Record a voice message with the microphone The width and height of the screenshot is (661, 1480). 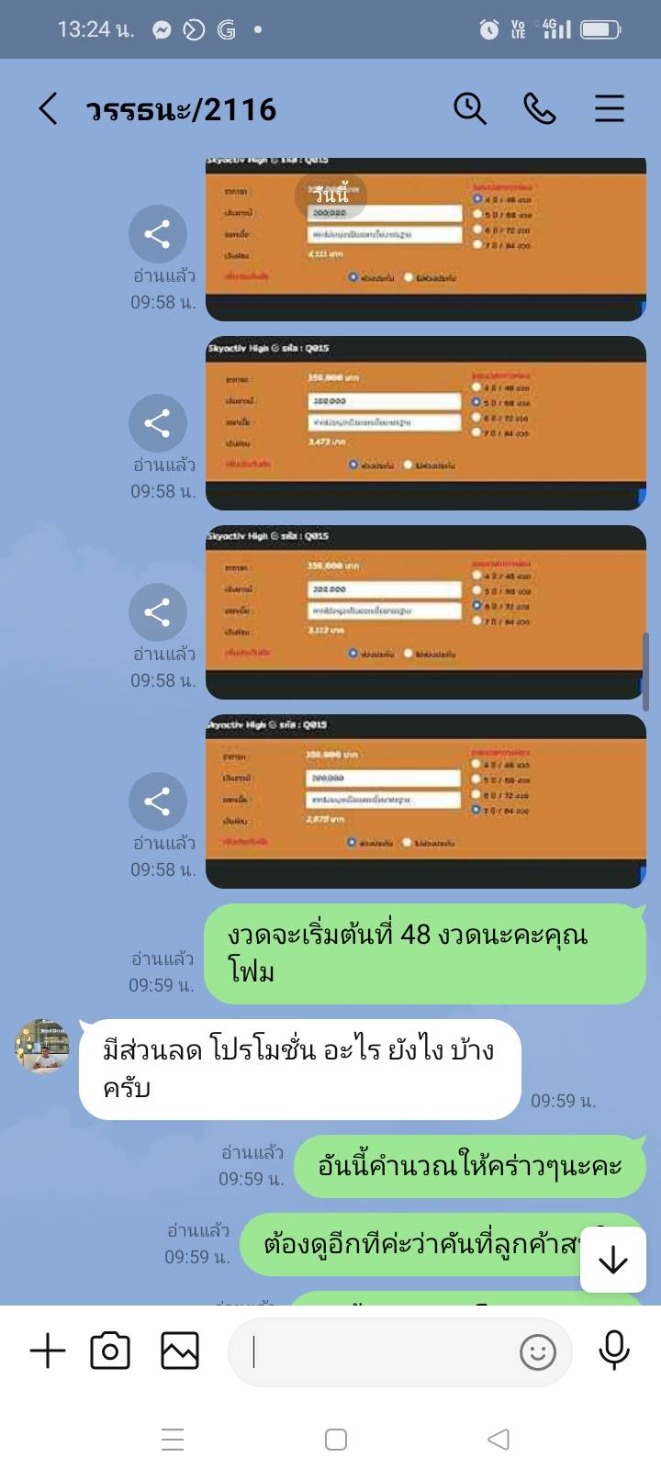[x=614, y=1352]
